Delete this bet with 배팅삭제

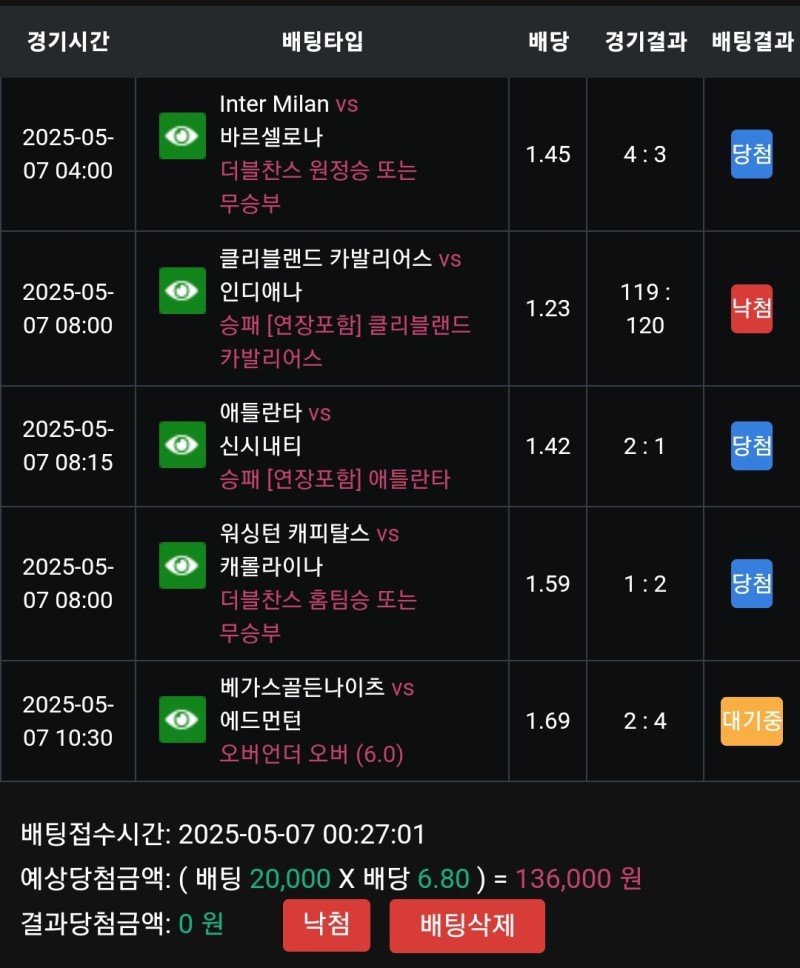(x=467, y=925)
